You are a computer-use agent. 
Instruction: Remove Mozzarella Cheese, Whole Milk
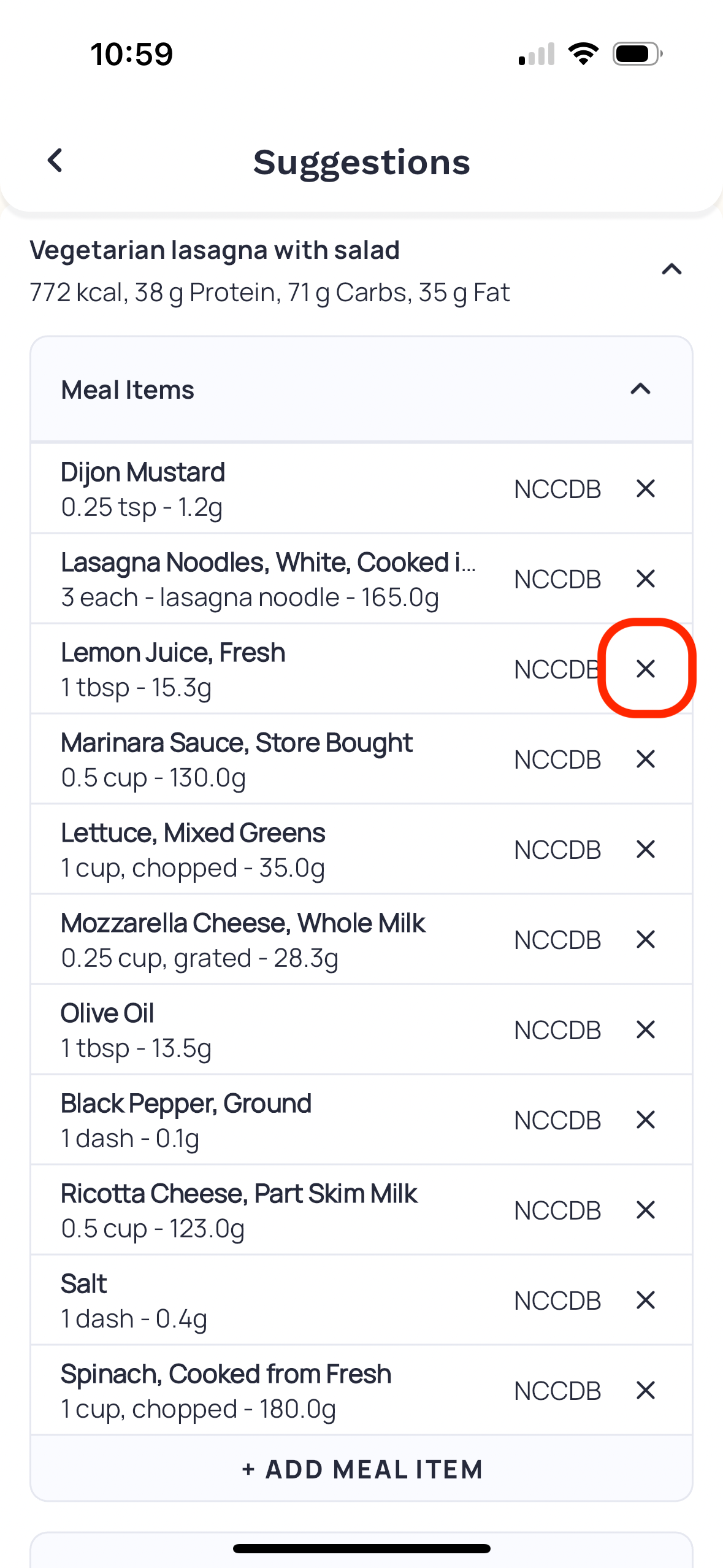tap(646, 939)
